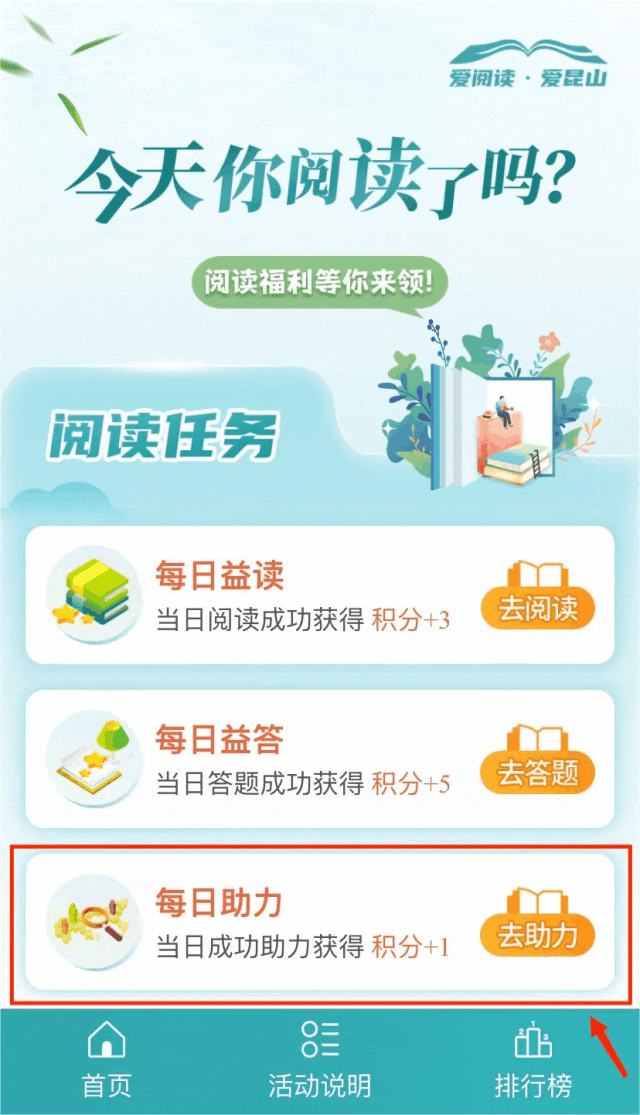This screenshot has width=640, height=1115.
Task: Open the 活动说明 tab
Action: pos(320,1060)
